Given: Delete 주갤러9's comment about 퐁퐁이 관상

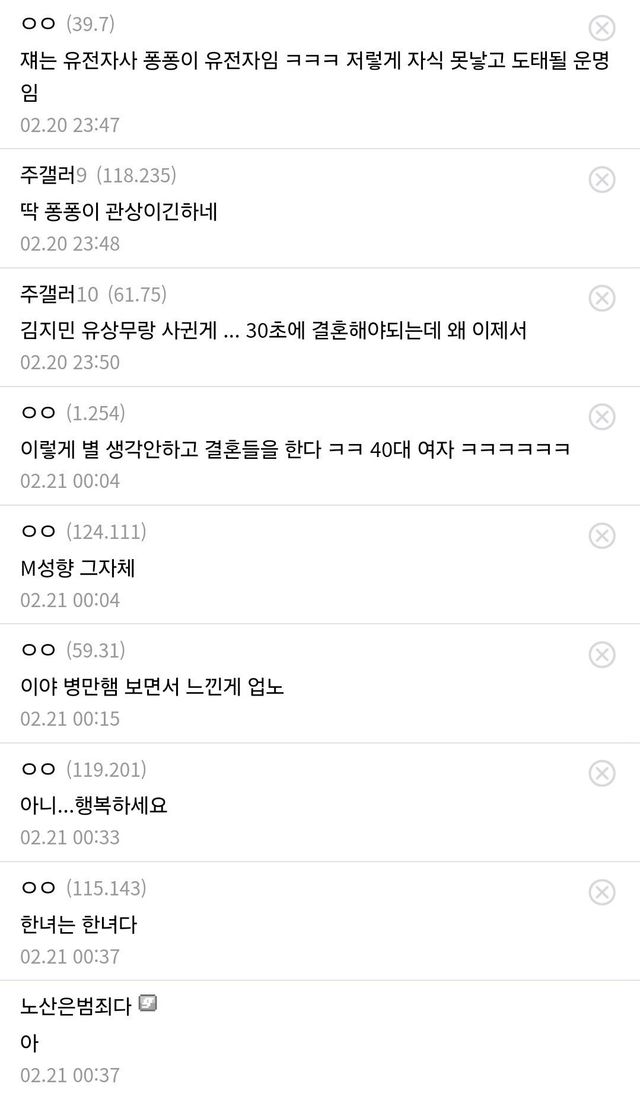Looking at the screenshot, I should click(601, 179).
